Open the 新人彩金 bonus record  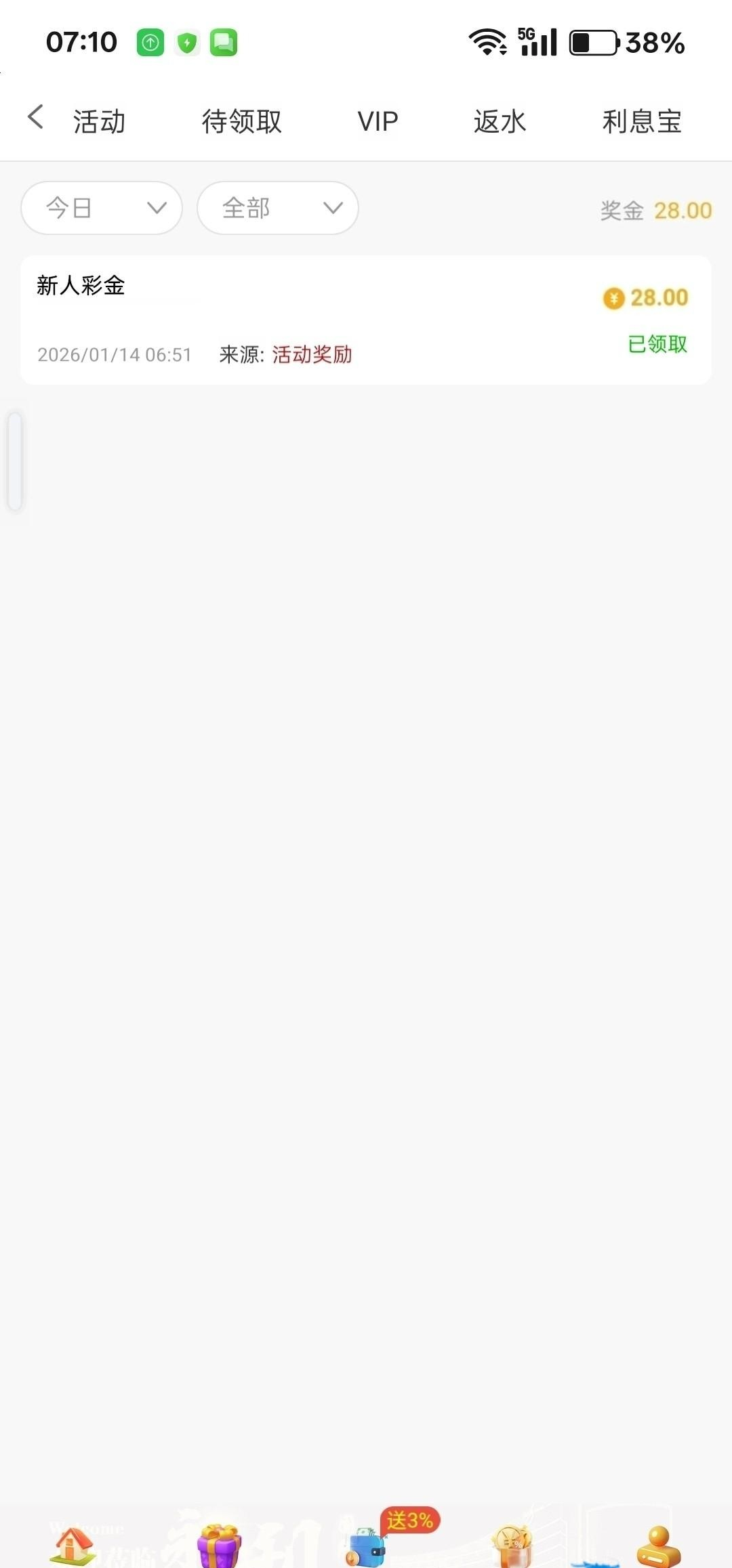[365, 320]
